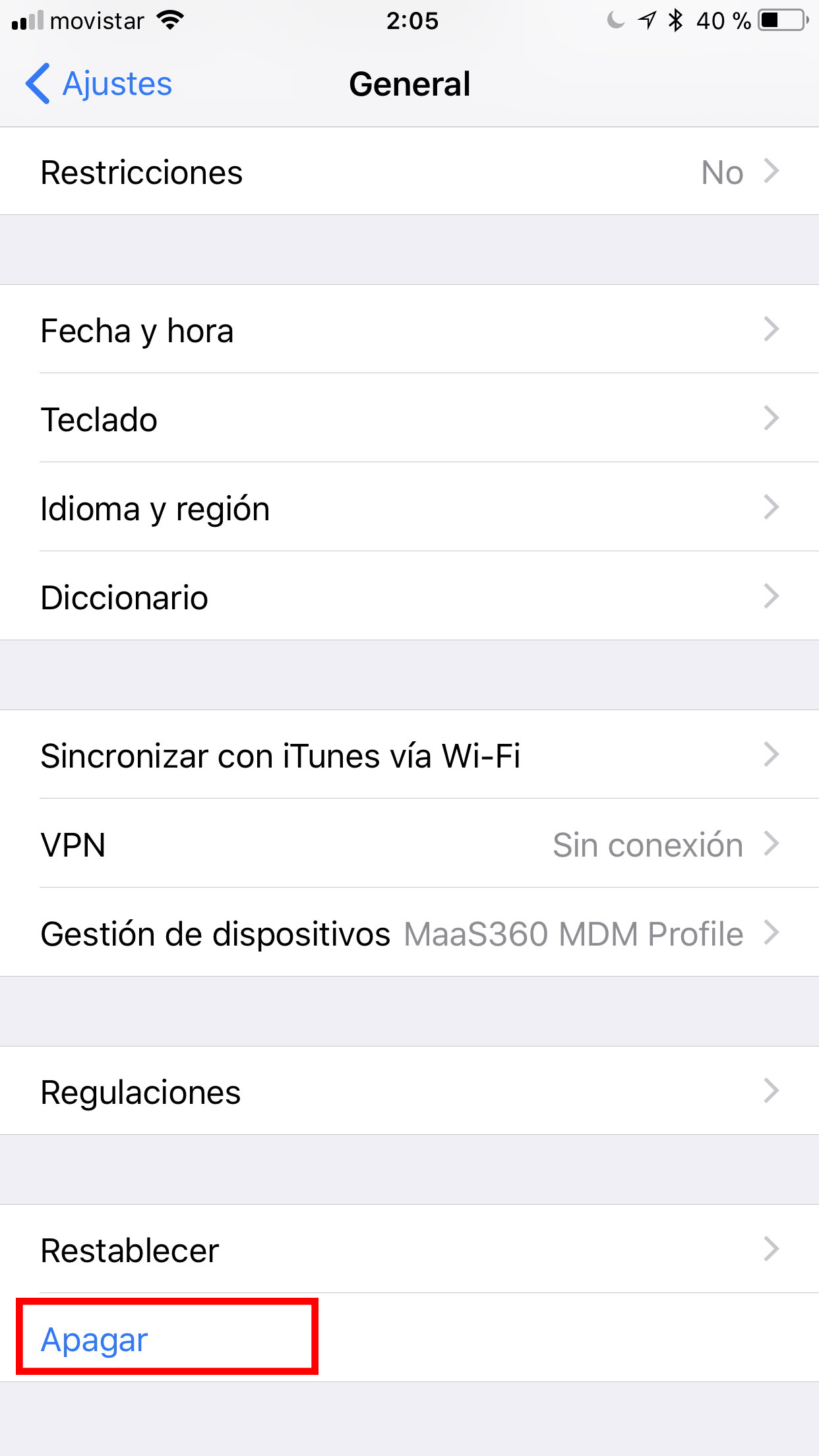Open Teclado settings

[x=409, y=418]
